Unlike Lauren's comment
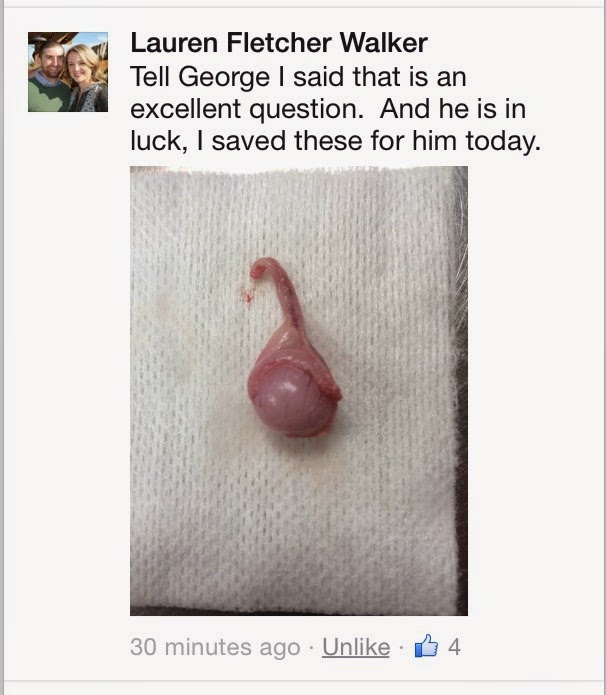Image resolution: width=606 pixels, height=695 pixels. click(356, 647)
